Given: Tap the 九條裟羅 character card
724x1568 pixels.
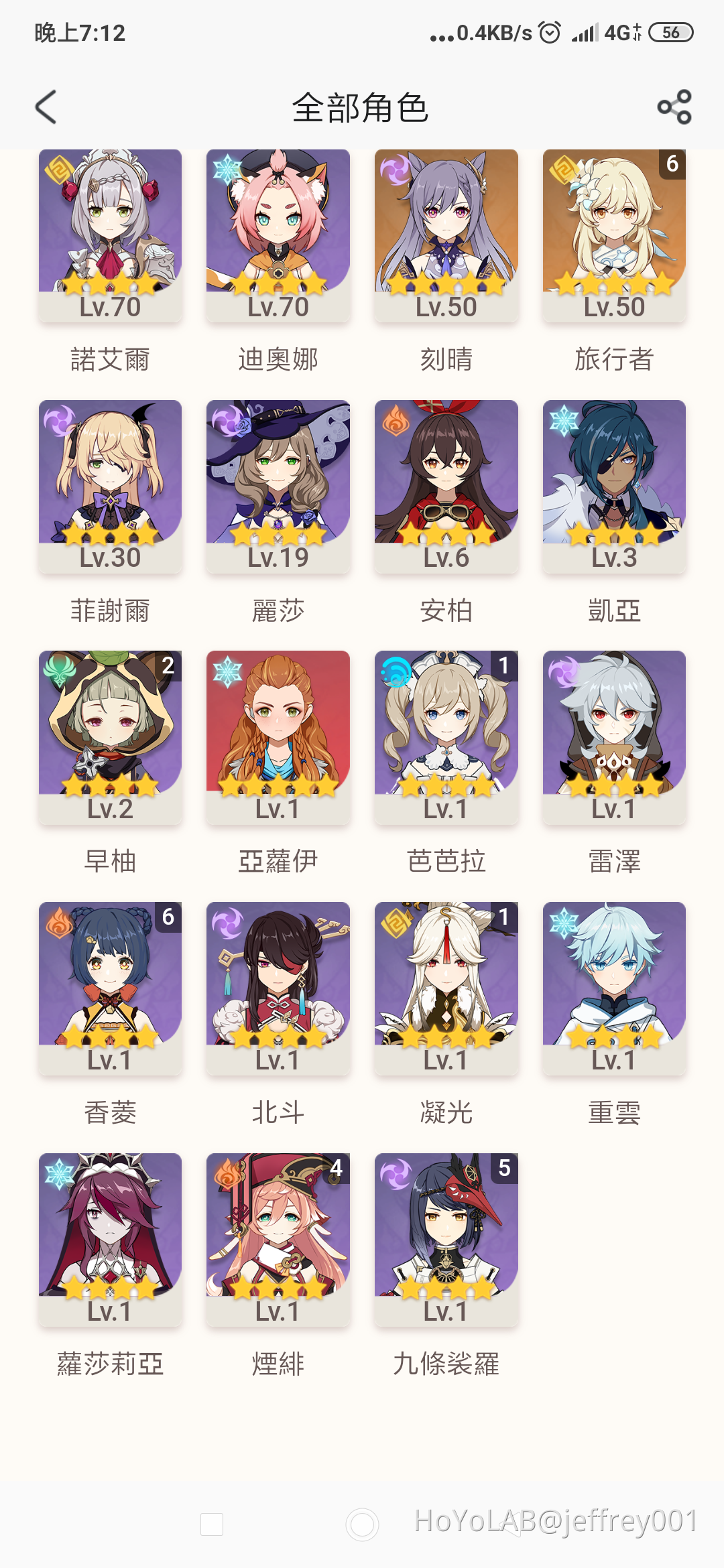Looking at the screenshot, I should point(446,1240).
